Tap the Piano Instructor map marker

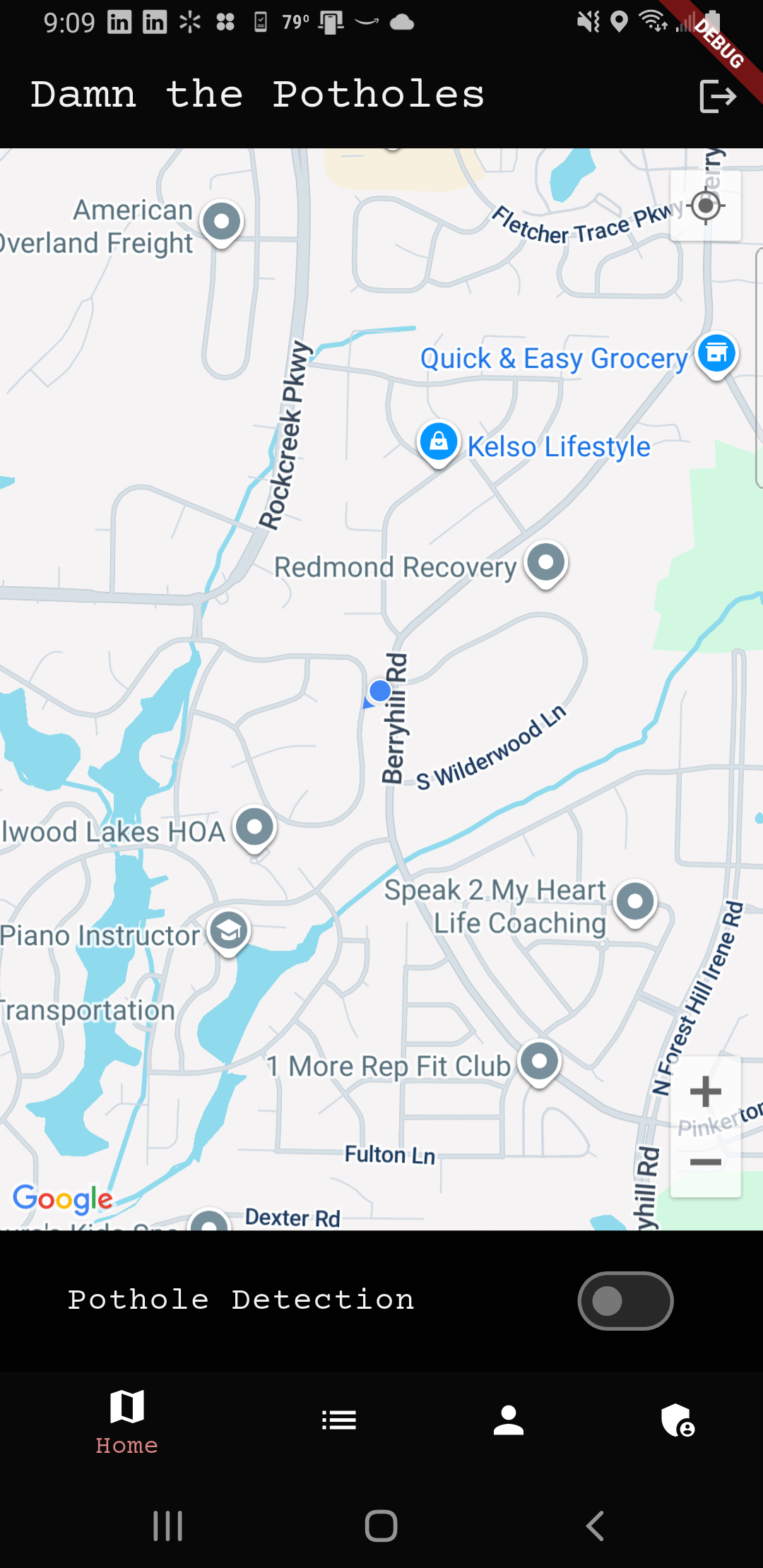pos(229,931)
